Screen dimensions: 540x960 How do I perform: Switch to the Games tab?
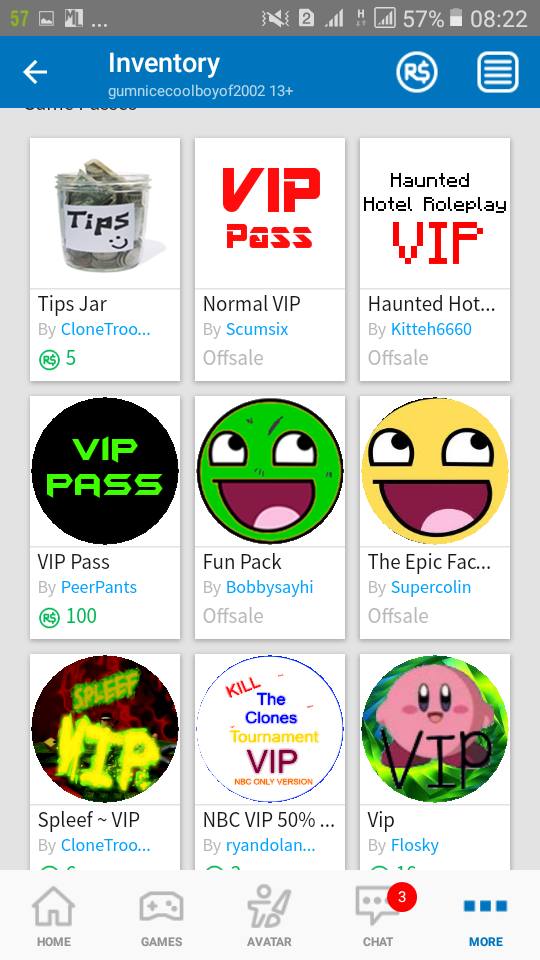tap(162, 916)
